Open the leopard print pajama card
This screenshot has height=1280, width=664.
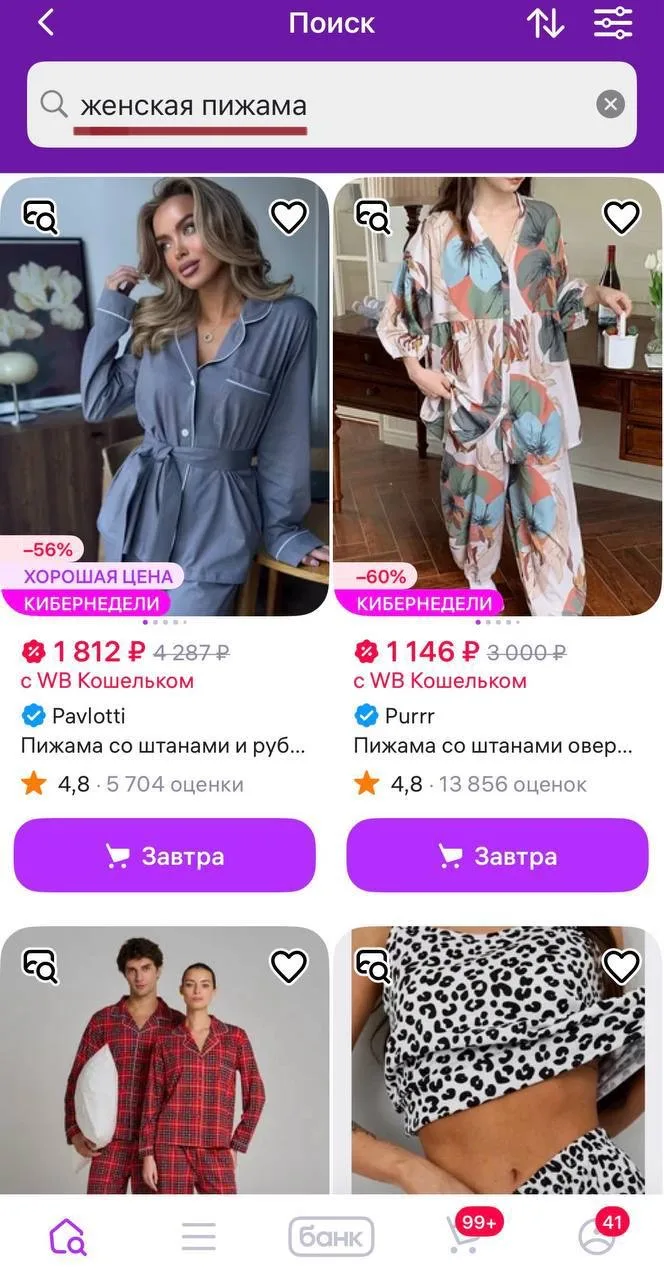click(x=497, y=1080)
